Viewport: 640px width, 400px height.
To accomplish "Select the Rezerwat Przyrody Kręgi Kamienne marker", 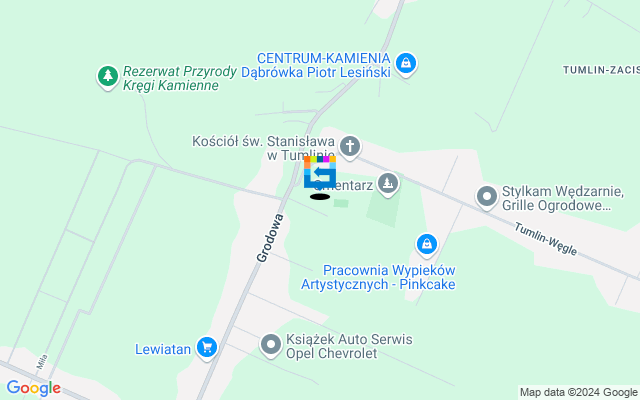I will (x=107, y=76).
